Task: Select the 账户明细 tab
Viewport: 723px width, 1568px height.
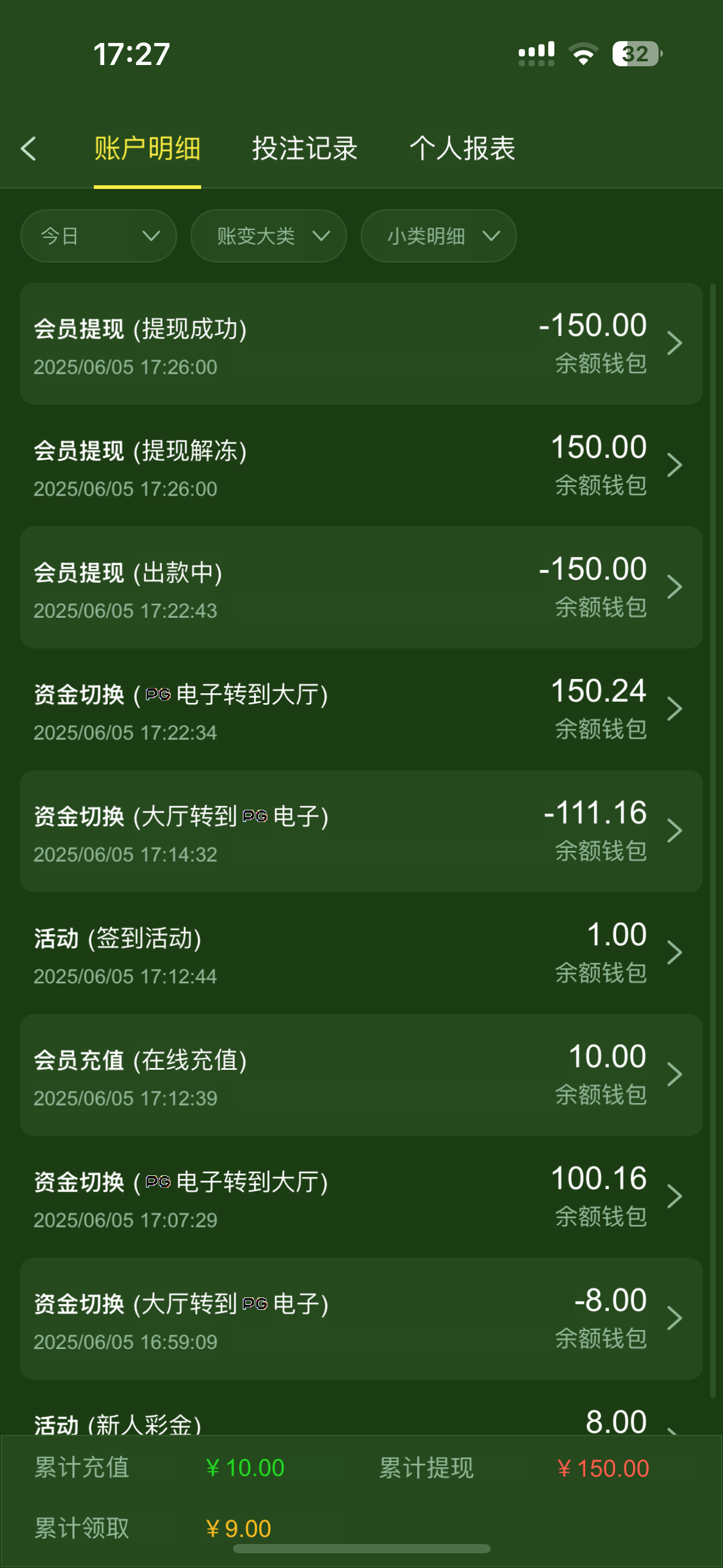Action: [x=147, y=149]
